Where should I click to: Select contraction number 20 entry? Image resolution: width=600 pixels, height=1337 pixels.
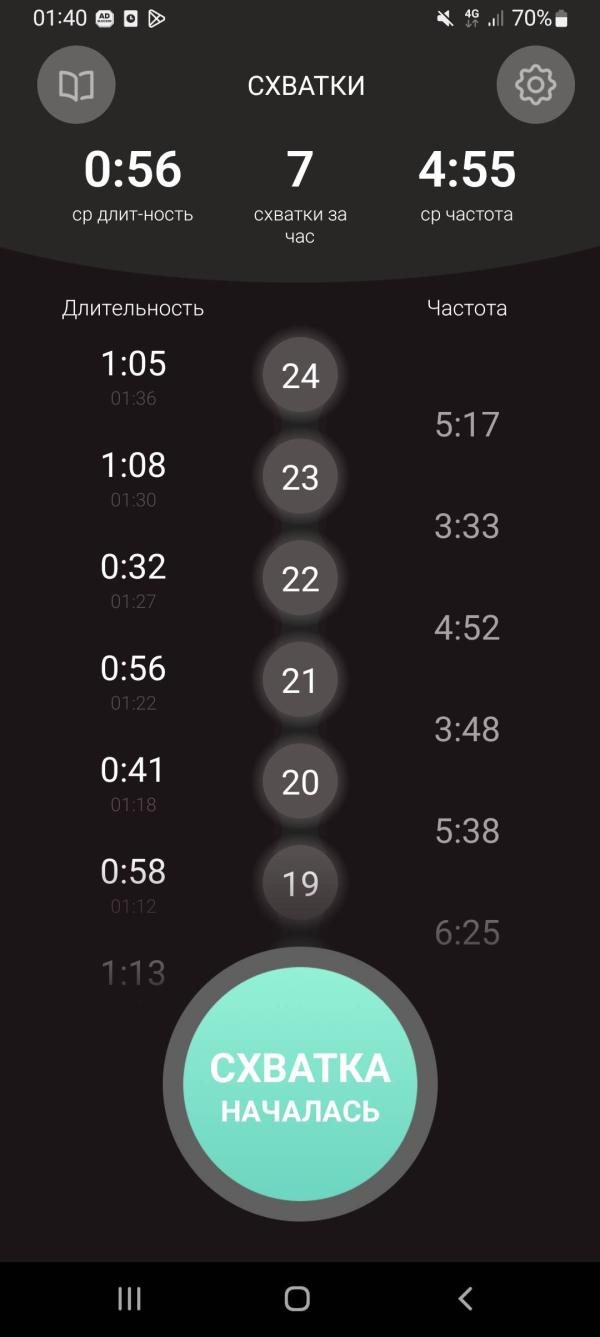pyautogui.click(x=300, y=782)
